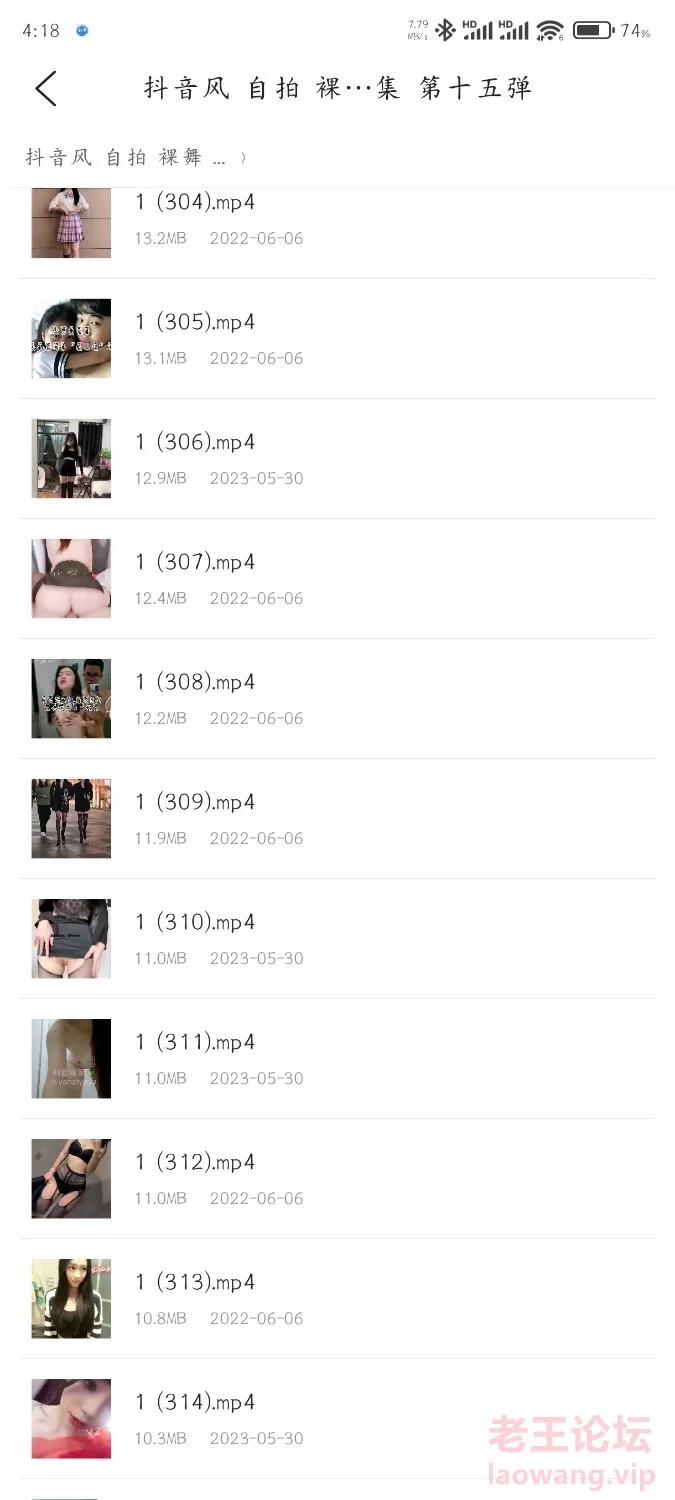Open file 1 (314).mp4
Image resolution: width=675 pixels, height=1500 pixels.
[x=338, y=1419]
